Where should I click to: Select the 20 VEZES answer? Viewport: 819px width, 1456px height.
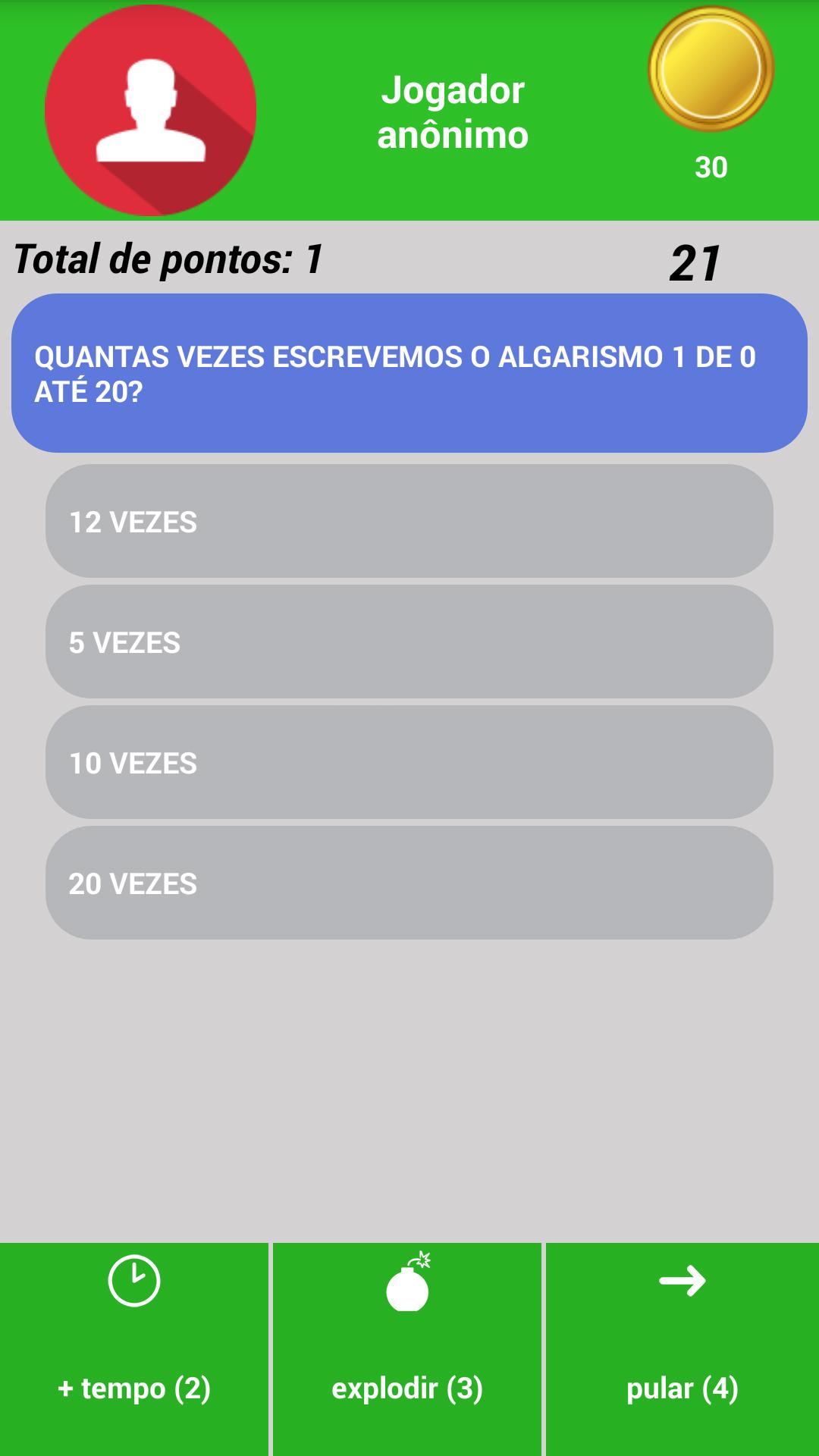pyautogui.click(x=409, y=883)
